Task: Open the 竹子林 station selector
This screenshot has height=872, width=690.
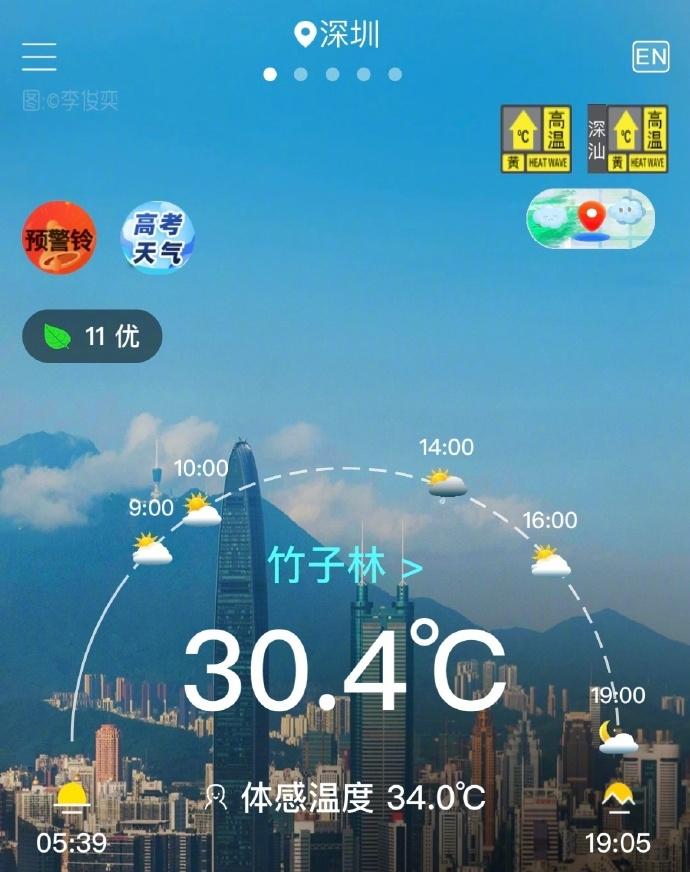Action: 344,567
